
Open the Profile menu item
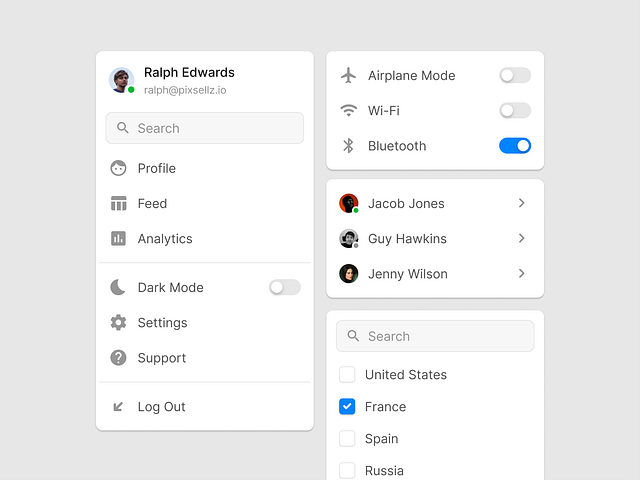[x=157, y=168]
